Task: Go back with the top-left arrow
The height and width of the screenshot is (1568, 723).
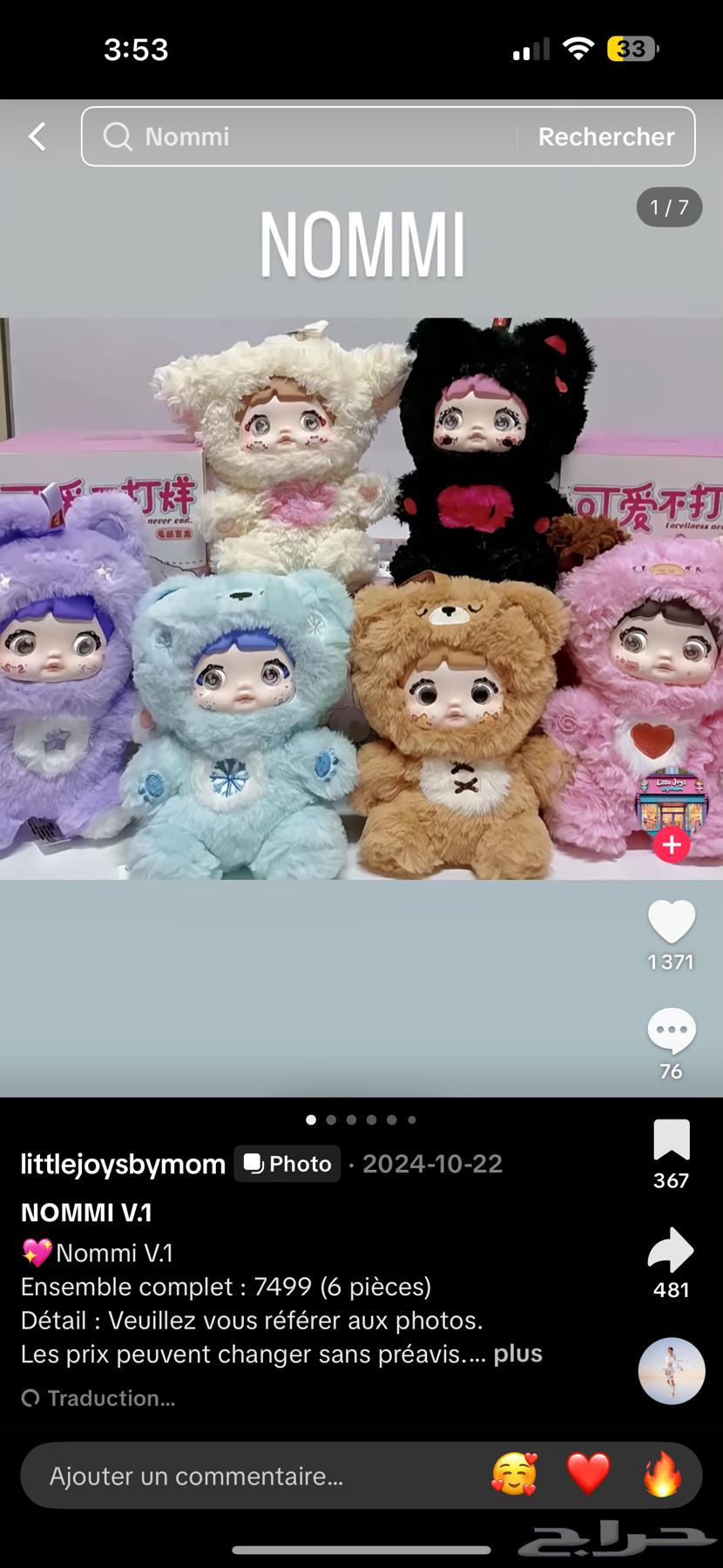Action: coord(37,136)
